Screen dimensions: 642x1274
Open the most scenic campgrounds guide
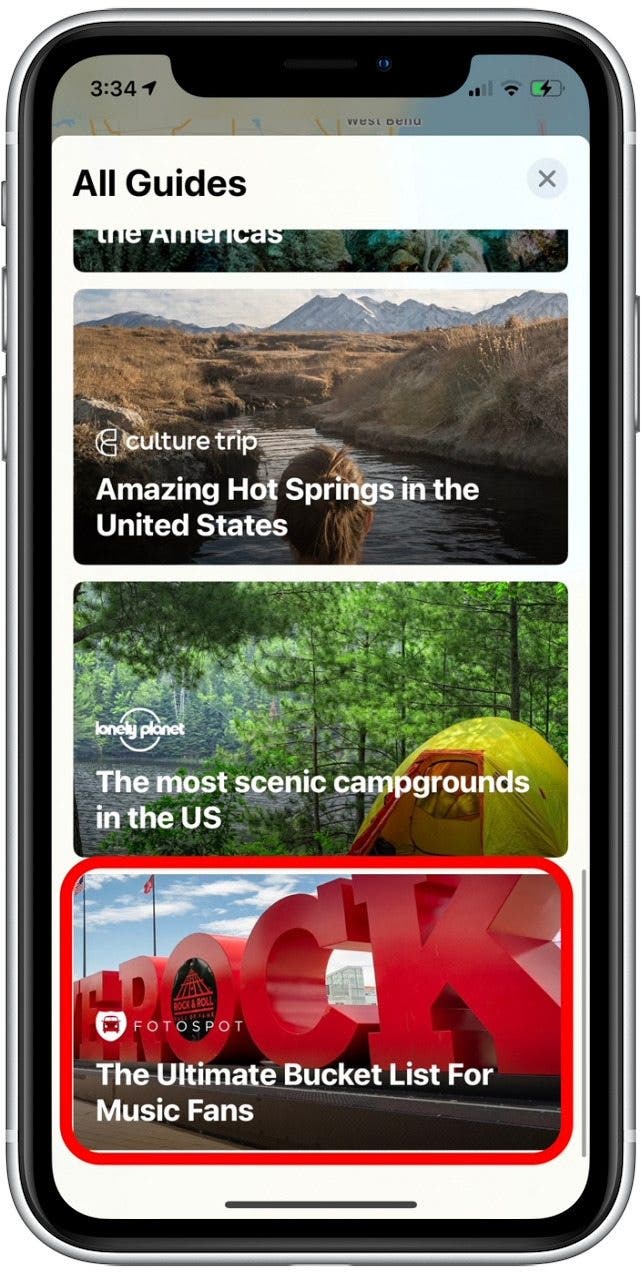click(320, 718)
